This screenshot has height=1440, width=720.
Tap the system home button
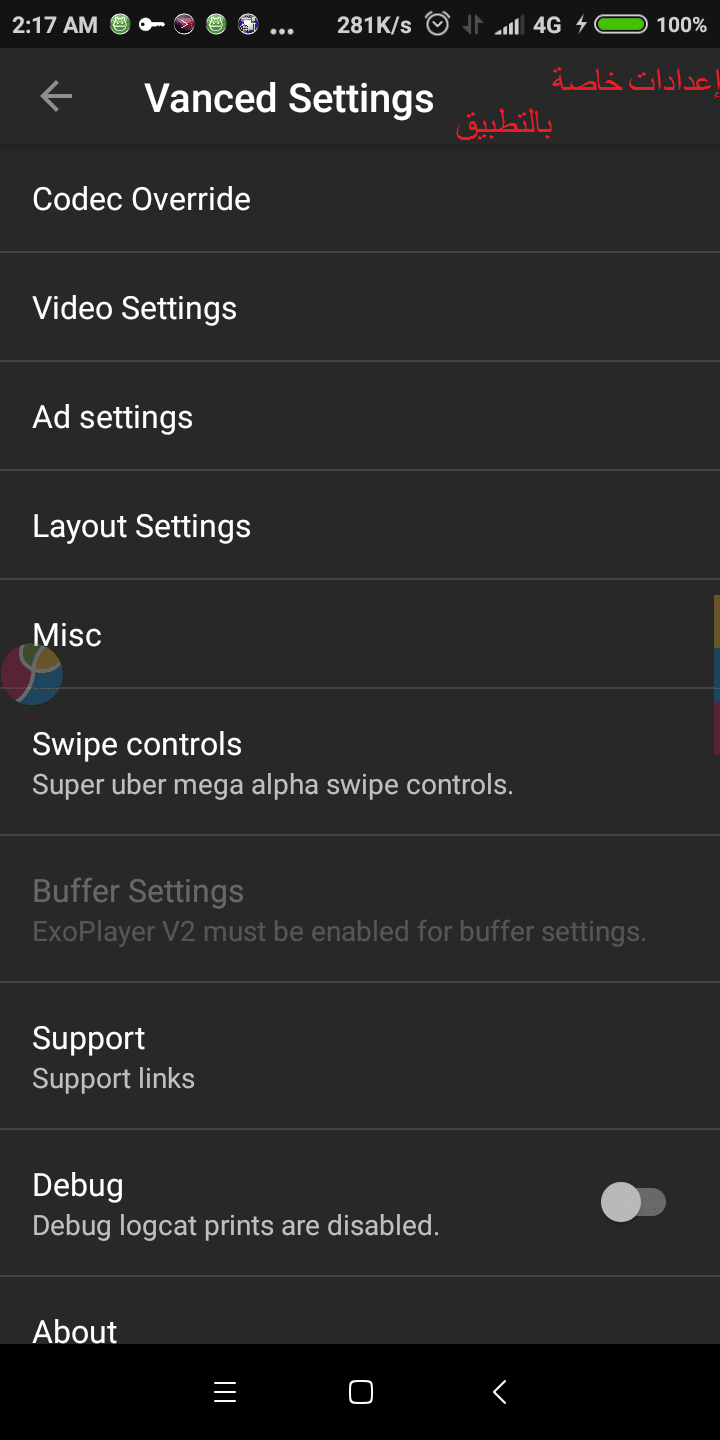tap(360, 1392)
